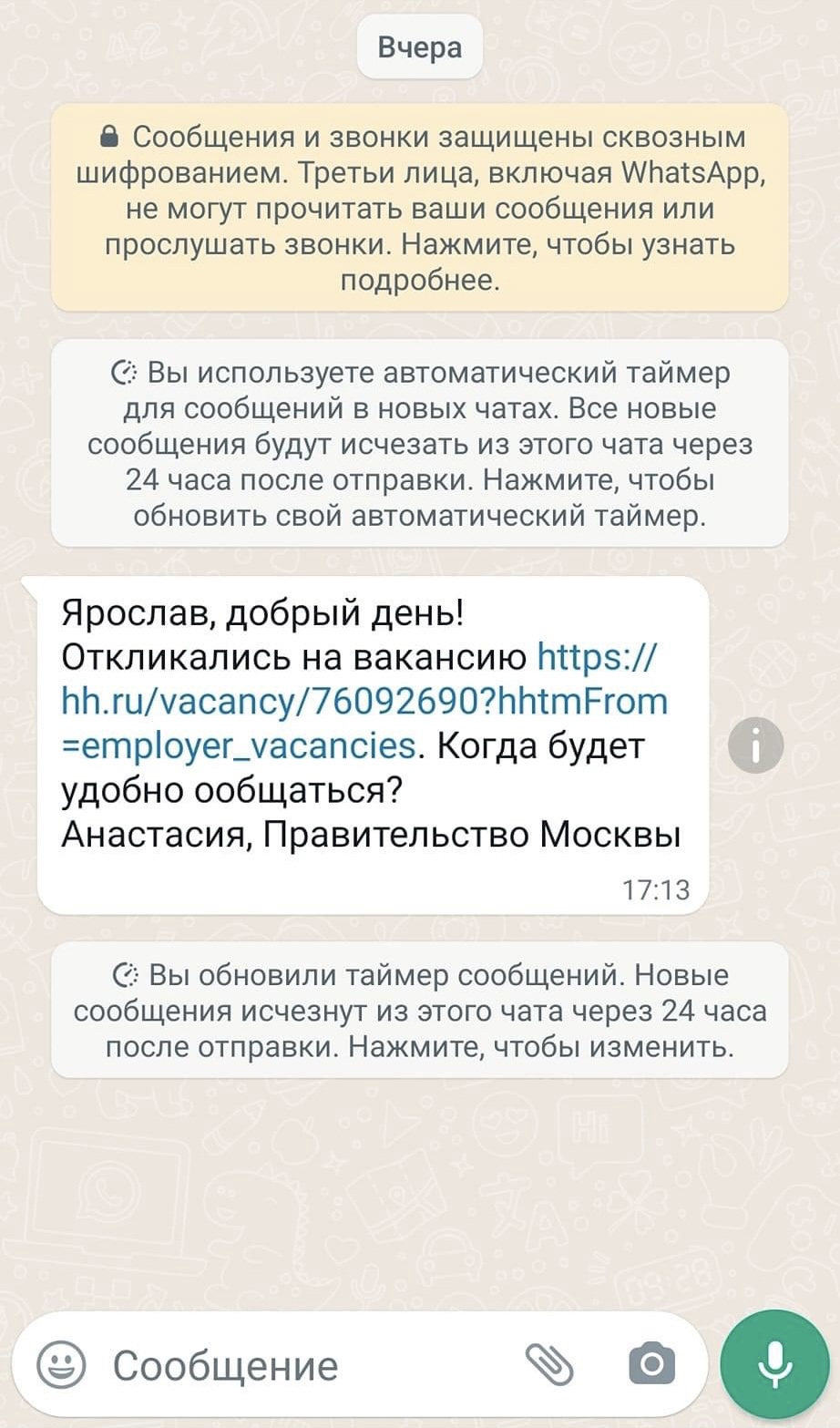Tap the automatic timer notice to update it
Screen dimensions: 840x1428
[419, 444]
